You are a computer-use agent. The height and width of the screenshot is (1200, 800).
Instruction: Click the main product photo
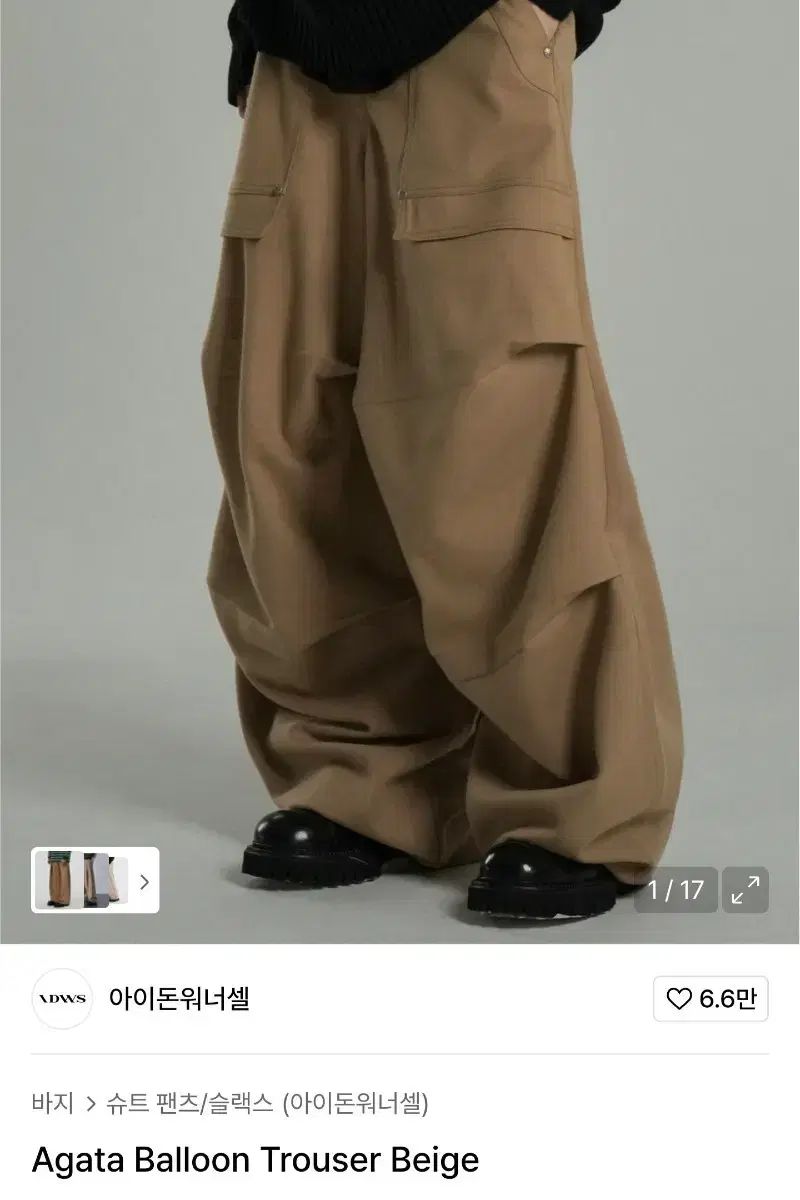[400, 450]
